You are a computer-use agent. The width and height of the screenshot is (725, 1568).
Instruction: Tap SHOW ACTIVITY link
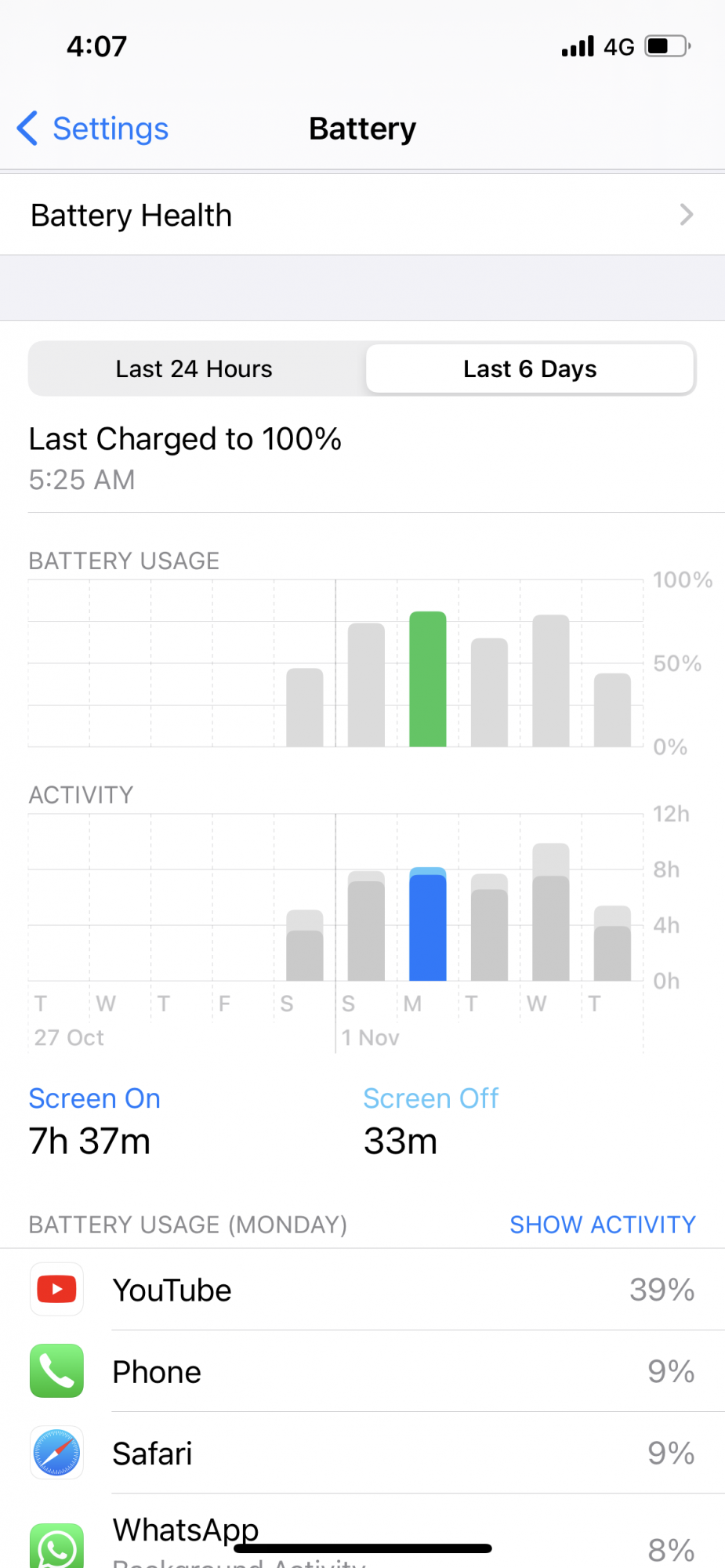point(602,1225)
